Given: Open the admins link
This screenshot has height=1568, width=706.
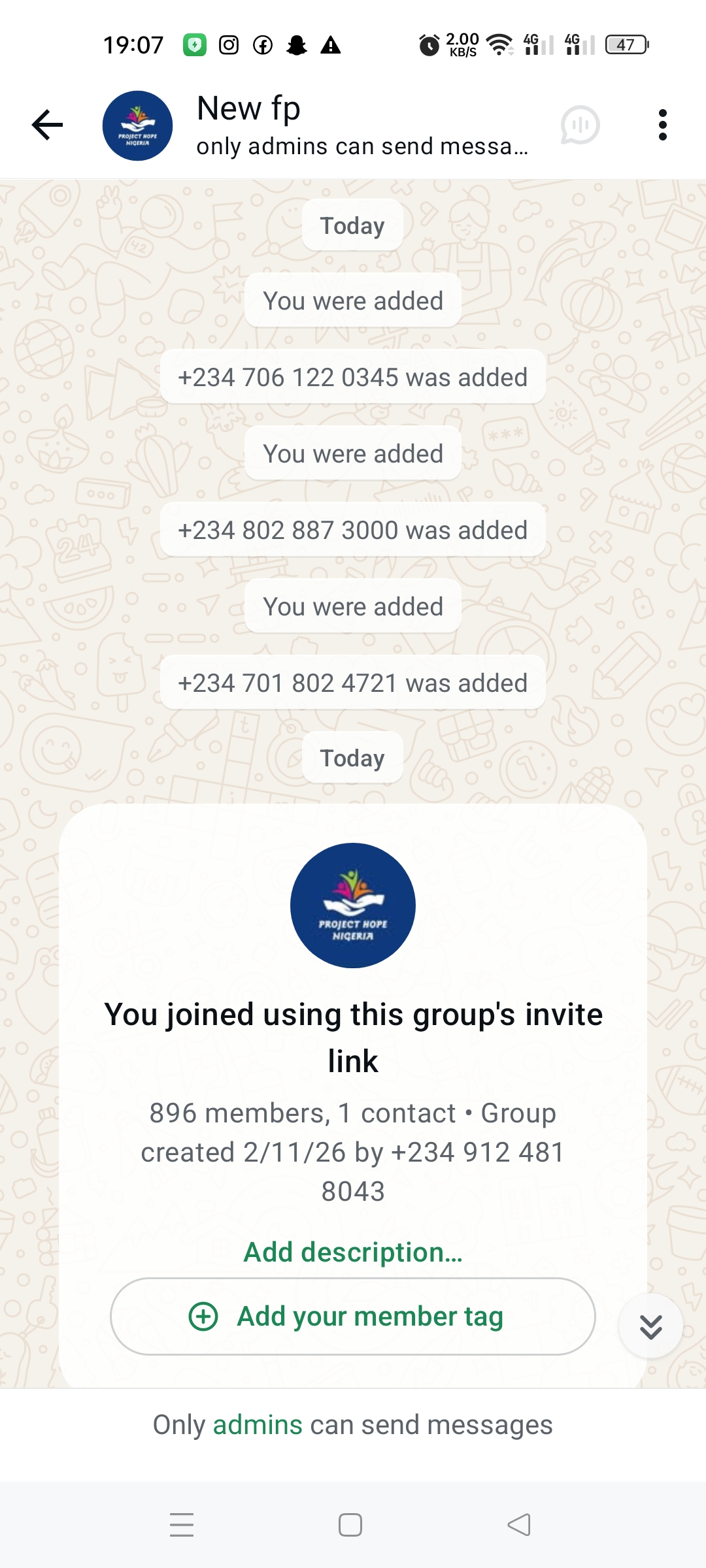Looking at the screenshot, I should pyautogui.click(x=258, y=1425).
